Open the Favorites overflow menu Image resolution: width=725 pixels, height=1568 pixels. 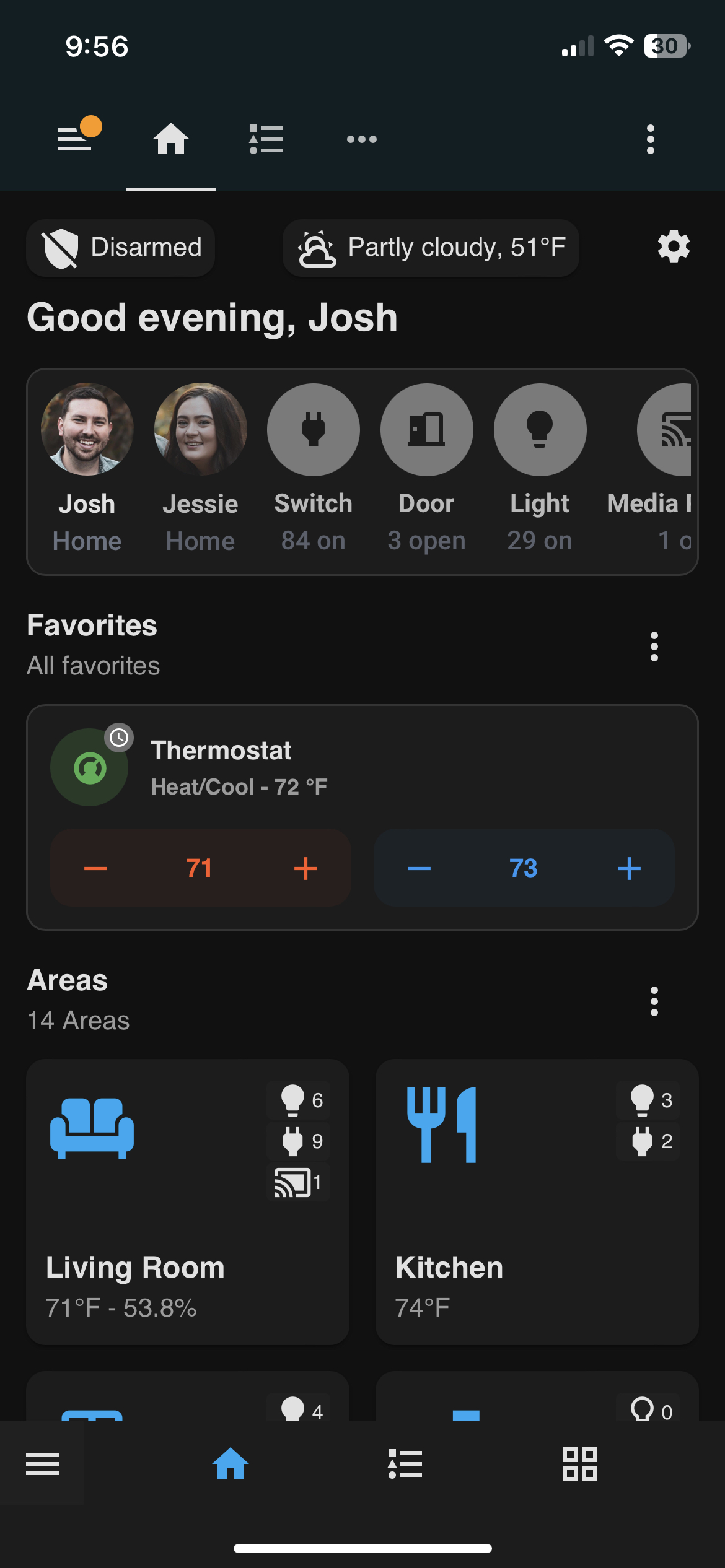coord(654,647)
